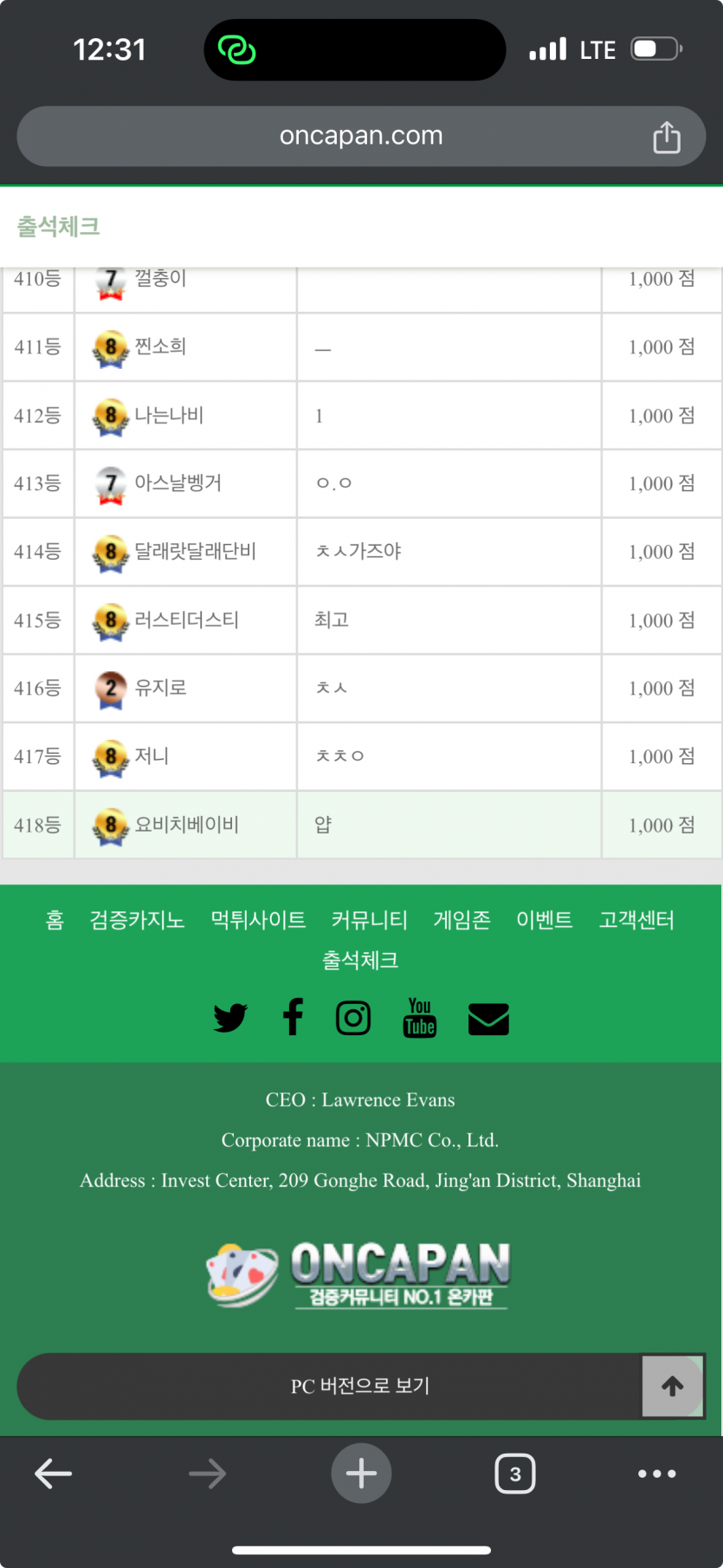Viewport: 723px width, 1568px height.
Task: Open the 먹튀사이트 page
Action: [x=258, y=920]
